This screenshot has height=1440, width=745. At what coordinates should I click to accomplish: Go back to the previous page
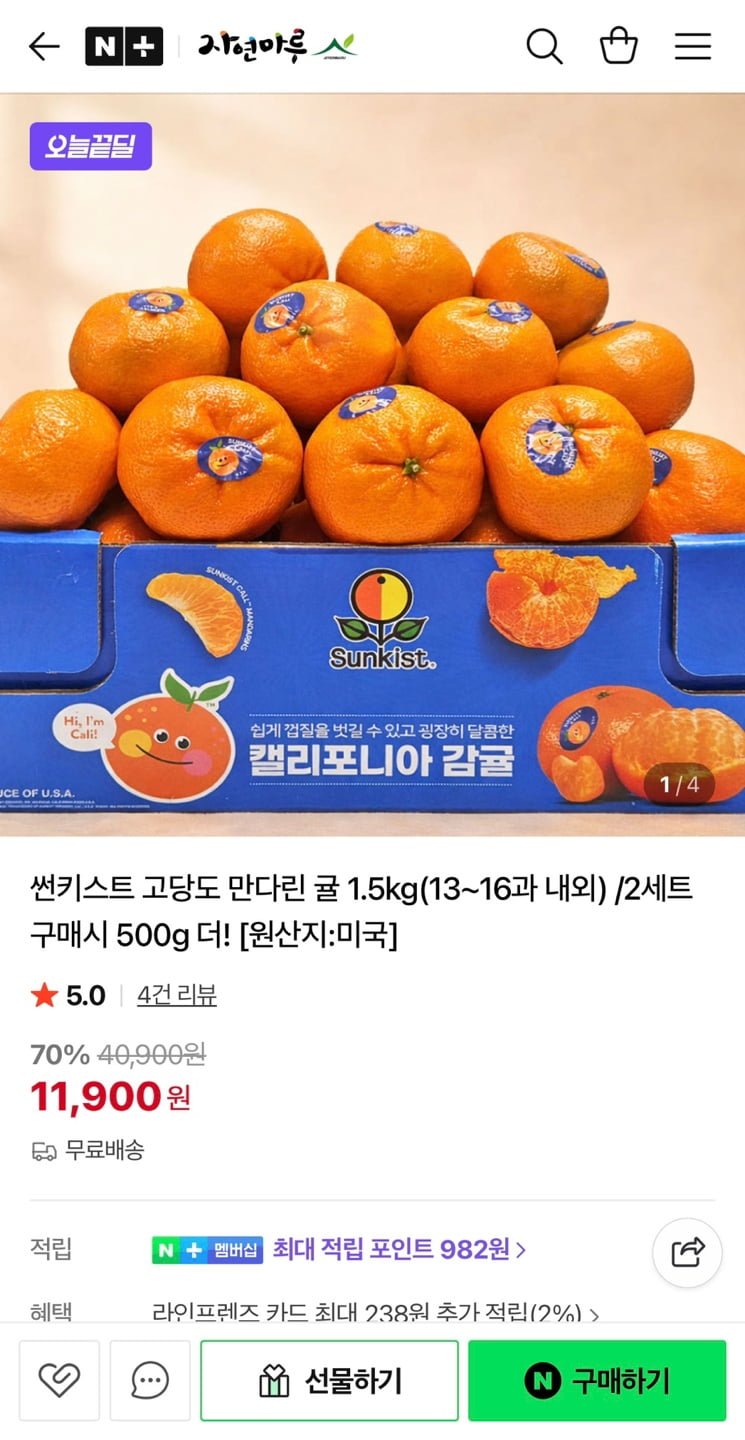point(44,47)
